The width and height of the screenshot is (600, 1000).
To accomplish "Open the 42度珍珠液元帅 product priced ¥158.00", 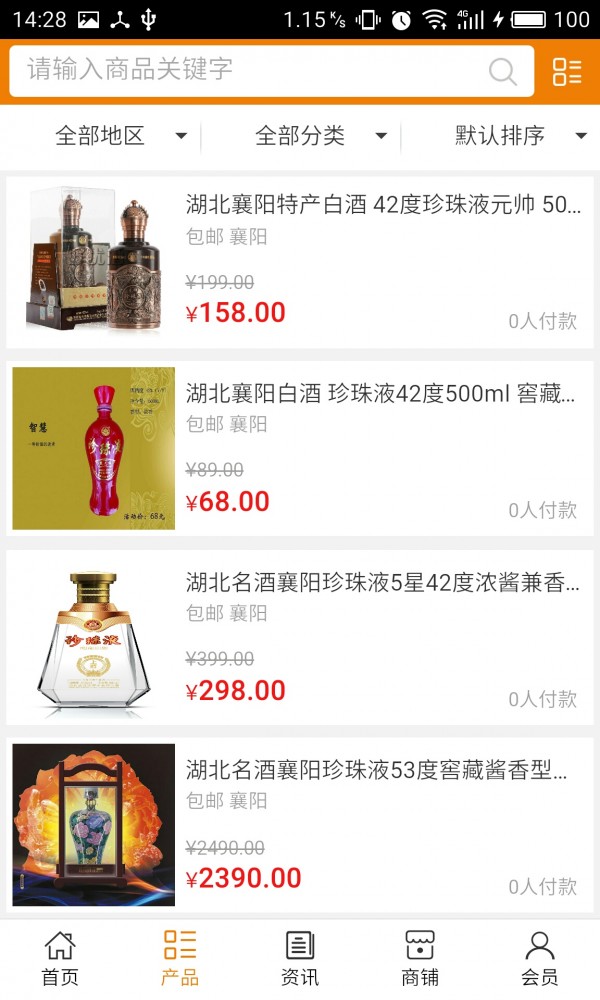I will click(300, 262).
